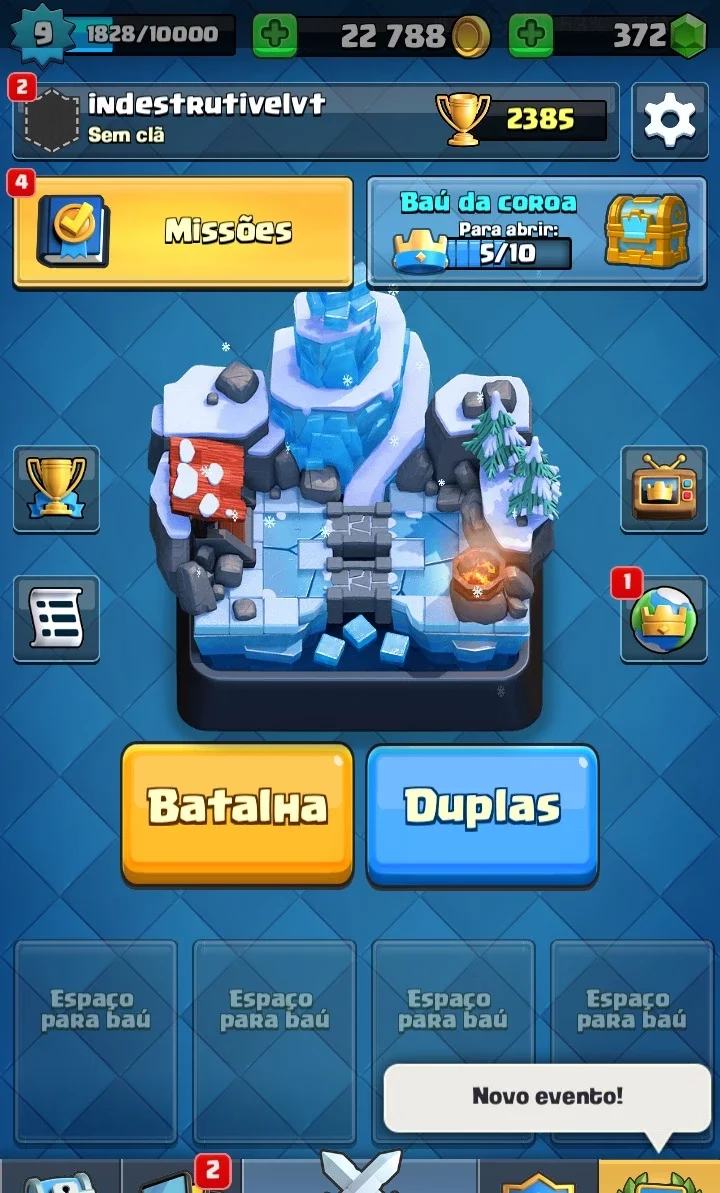The width and height of the screenshot is (720, 1193).
Task: Switch to the events tab at bottom right
Action: click(x=659, y=1176)
